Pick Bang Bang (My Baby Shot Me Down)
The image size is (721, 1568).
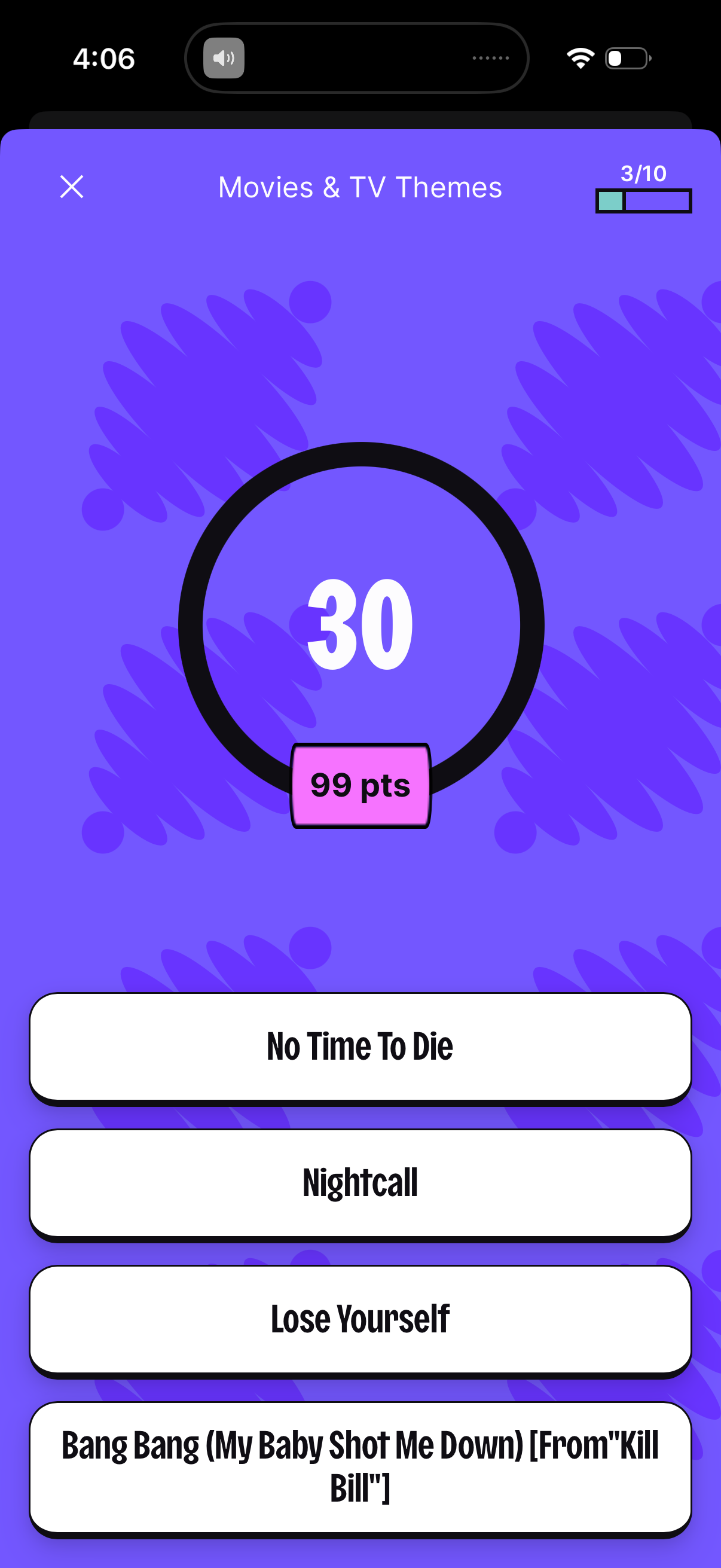(x=360, y=1466)
